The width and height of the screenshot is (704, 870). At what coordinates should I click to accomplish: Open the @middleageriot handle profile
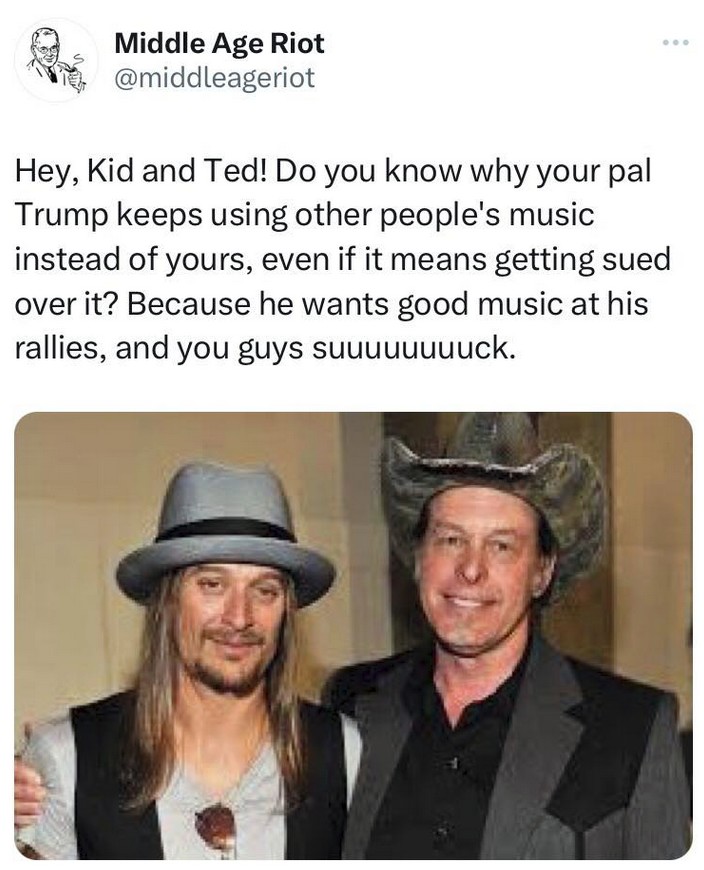(x=214, y=78)
